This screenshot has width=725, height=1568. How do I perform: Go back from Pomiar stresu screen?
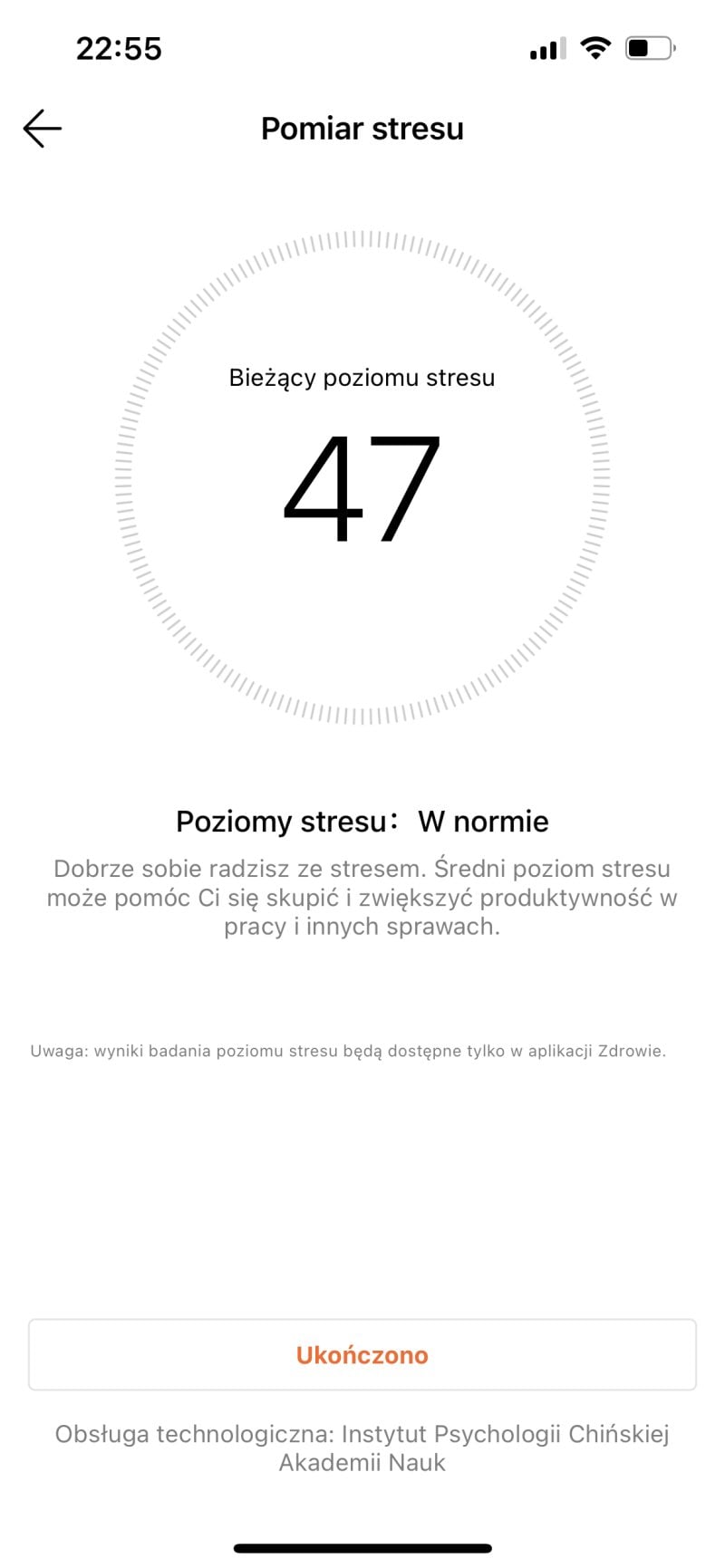tap(42, 129)
